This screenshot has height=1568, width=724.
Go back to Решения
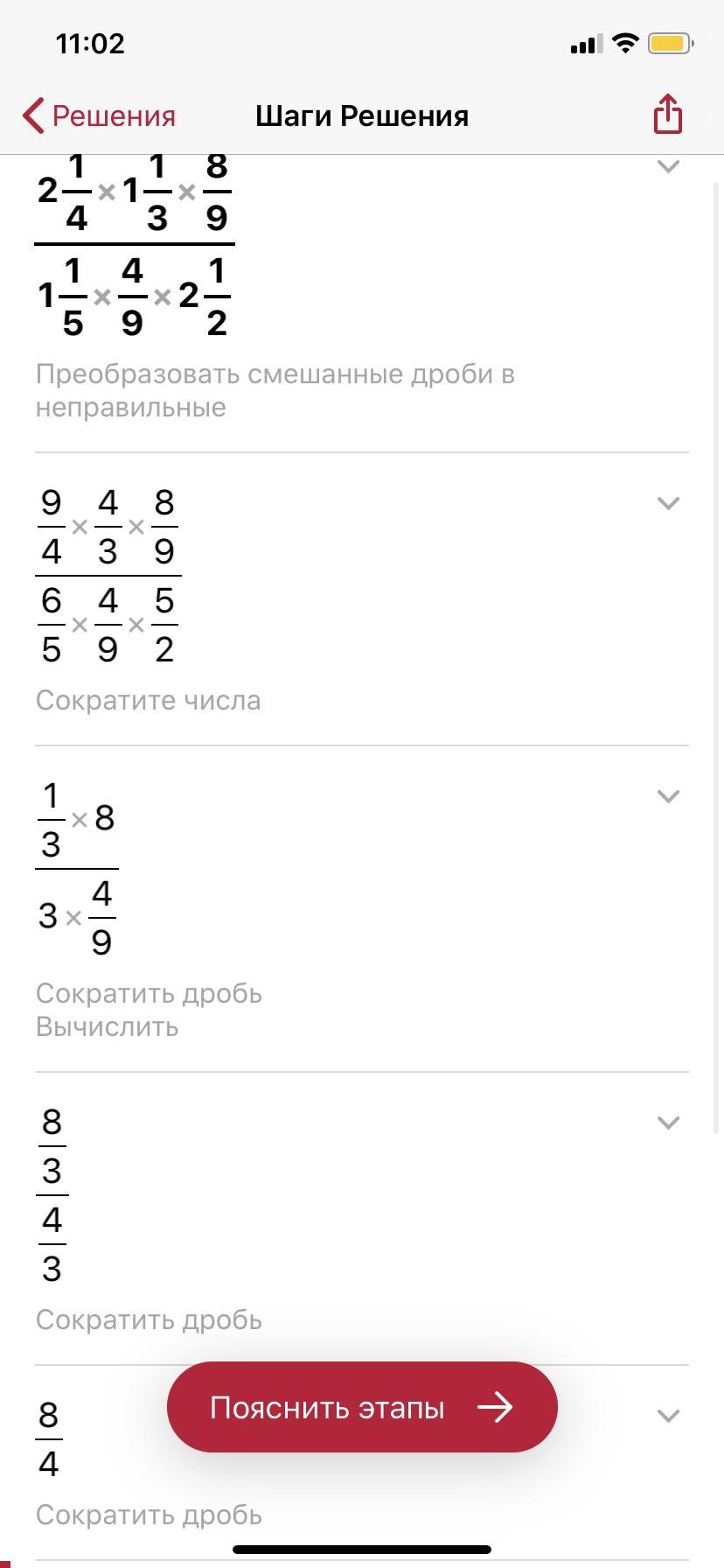(99, 115)
